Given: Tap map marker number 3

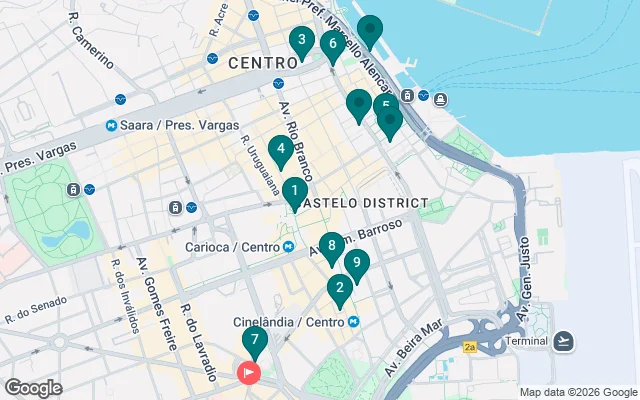Looking at the screenshot, I should click(x=302, y=40).
